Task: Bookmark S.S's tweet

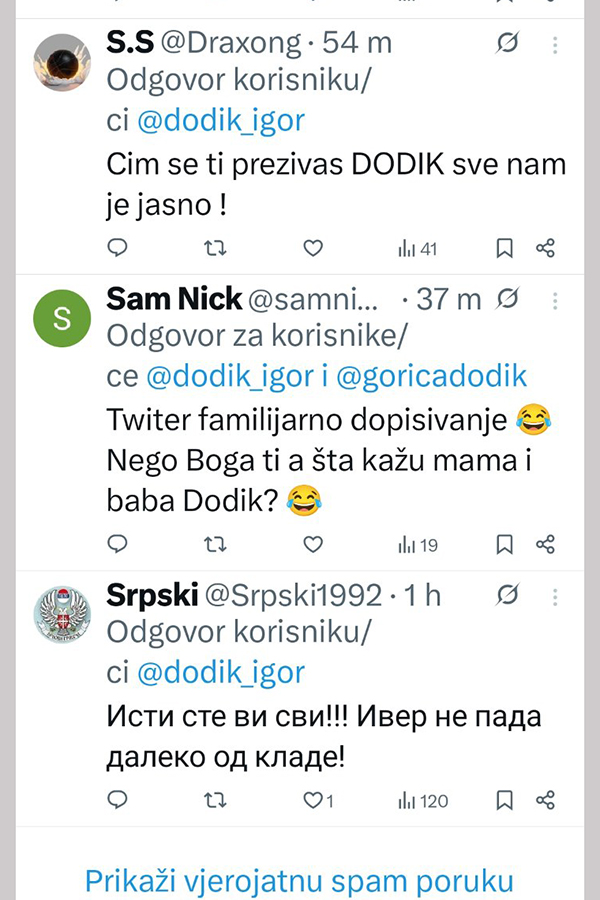Action: click(x=505, y=248)
